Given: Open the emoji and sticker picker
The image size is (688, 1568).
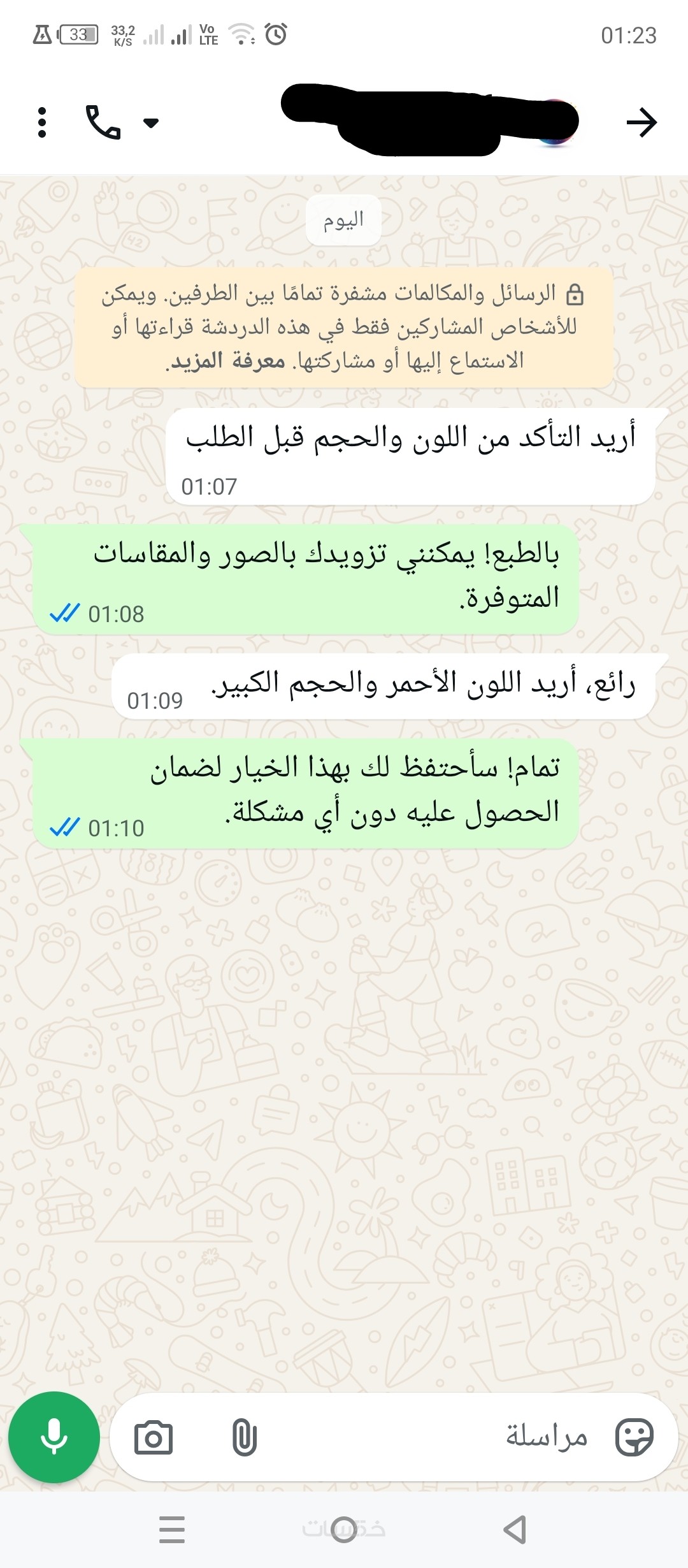Looking at the screenshot, I should [634, 1438].
